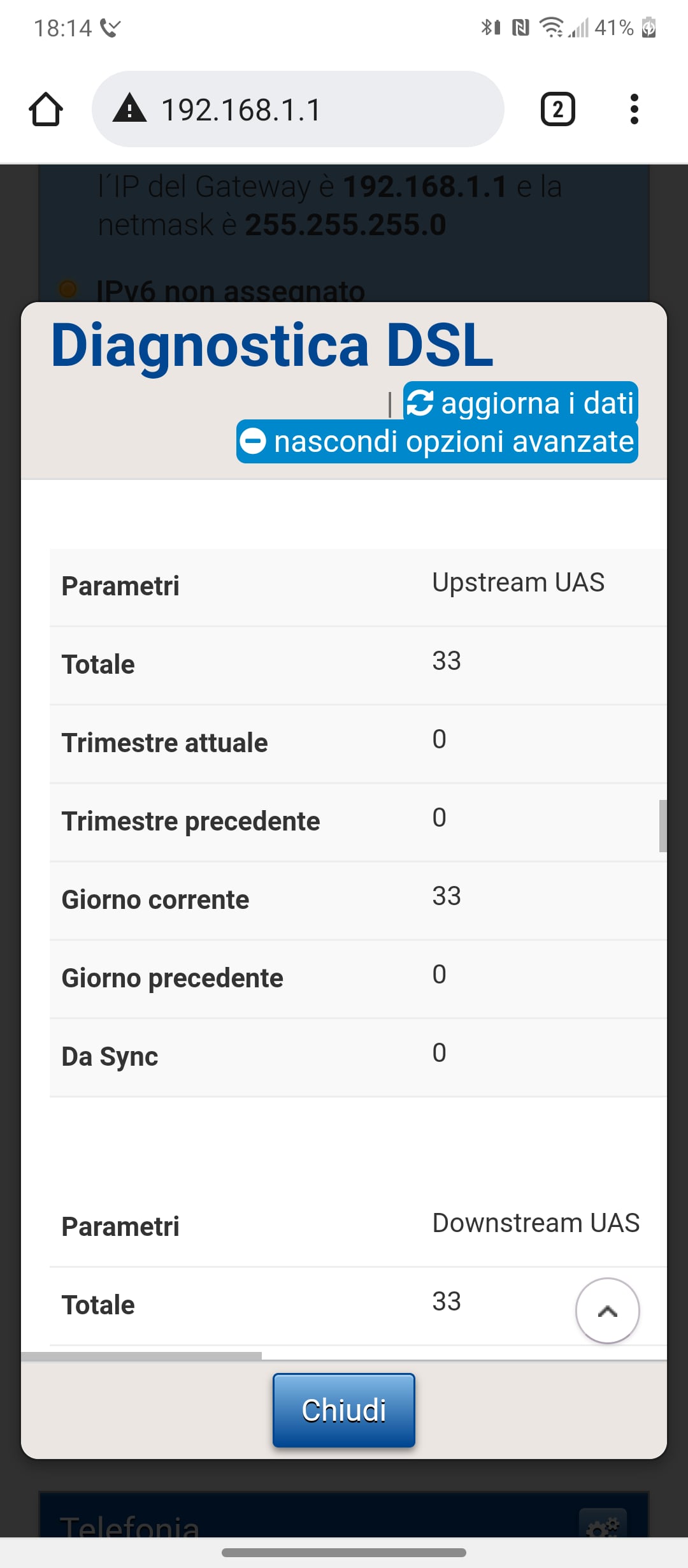Open the tab switcher showing 2 tabs
The height and width of the screenshot is (1568, 688).
(x=558, y=109)
